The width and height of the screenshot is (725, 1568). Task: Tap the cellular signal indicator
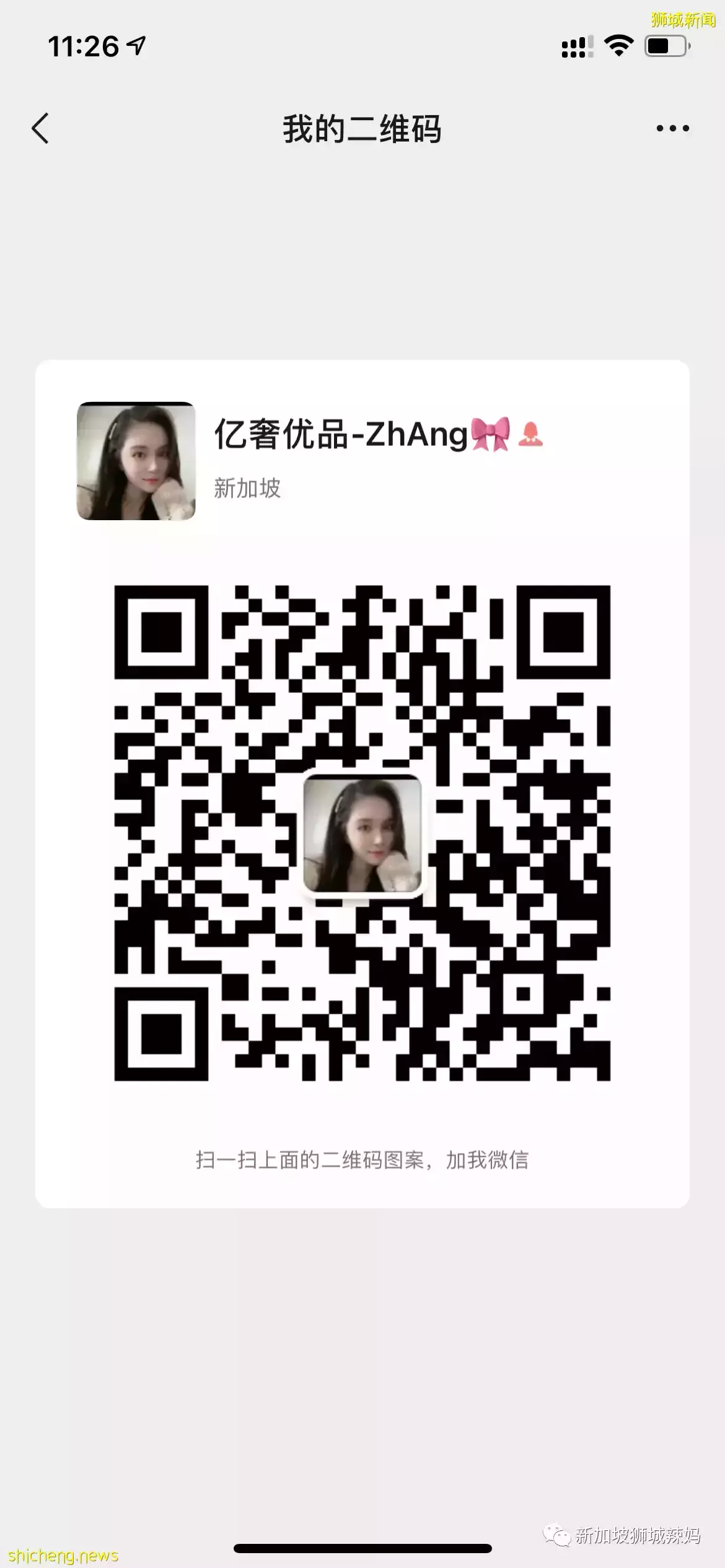point(576,45)
